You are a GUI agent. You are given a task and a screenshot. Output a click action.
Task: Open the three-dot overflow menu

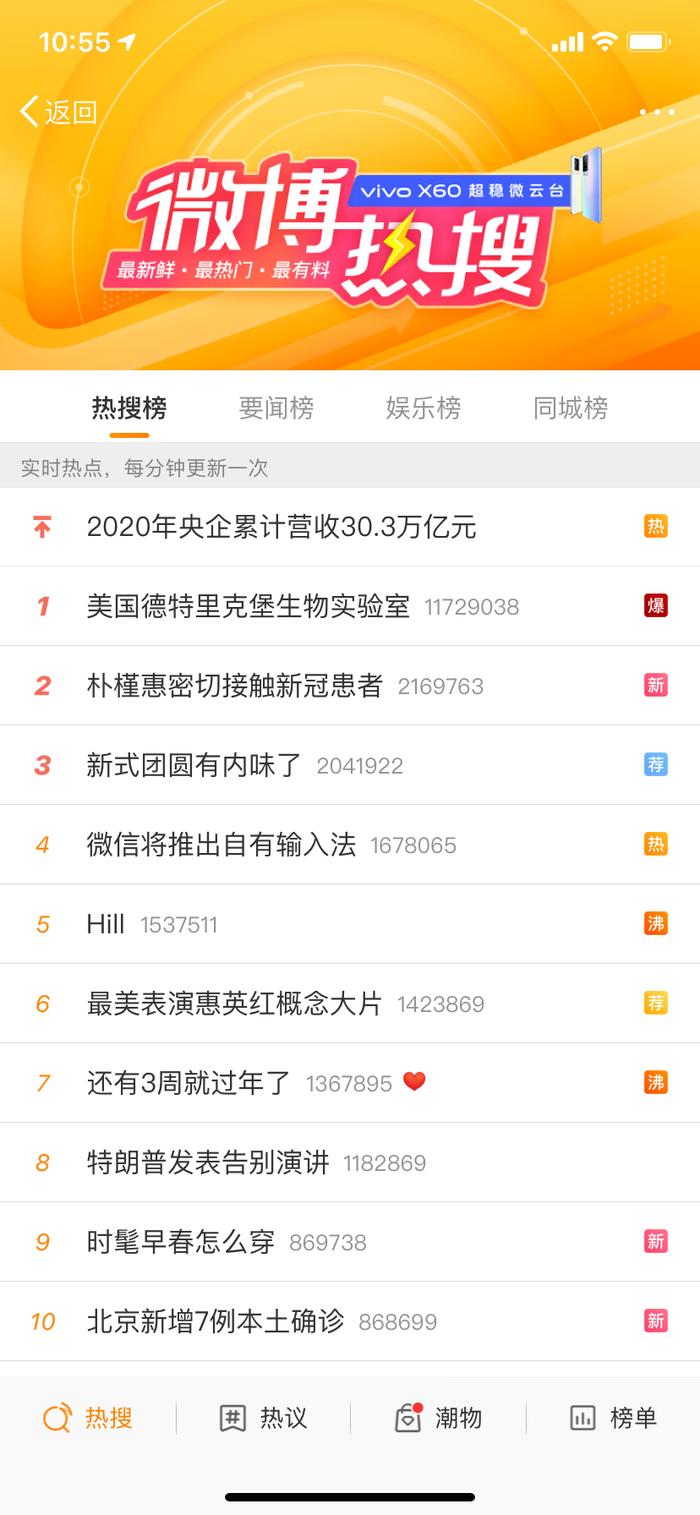coord(657,112)
